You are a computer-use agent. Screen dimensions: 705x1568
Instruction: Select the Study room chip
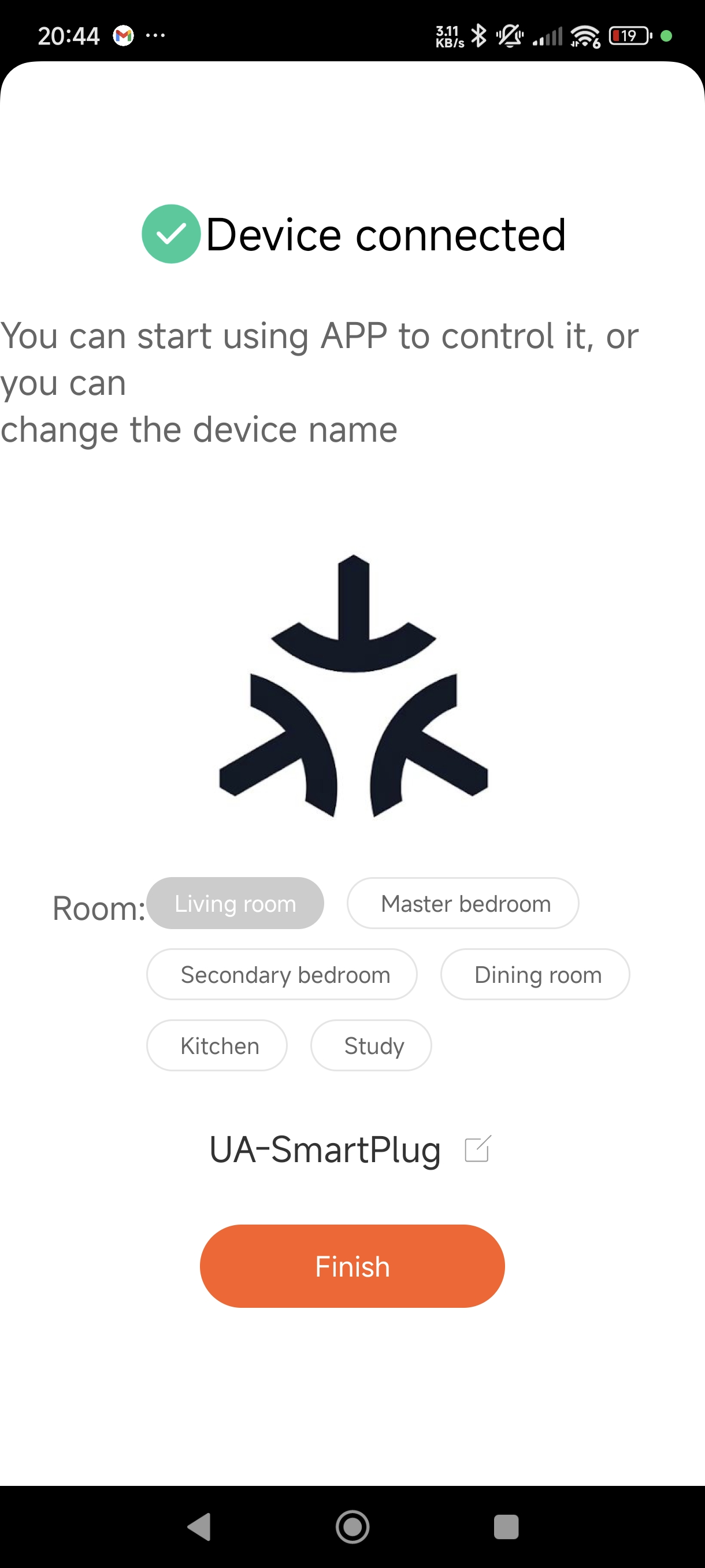point(371,1046)
